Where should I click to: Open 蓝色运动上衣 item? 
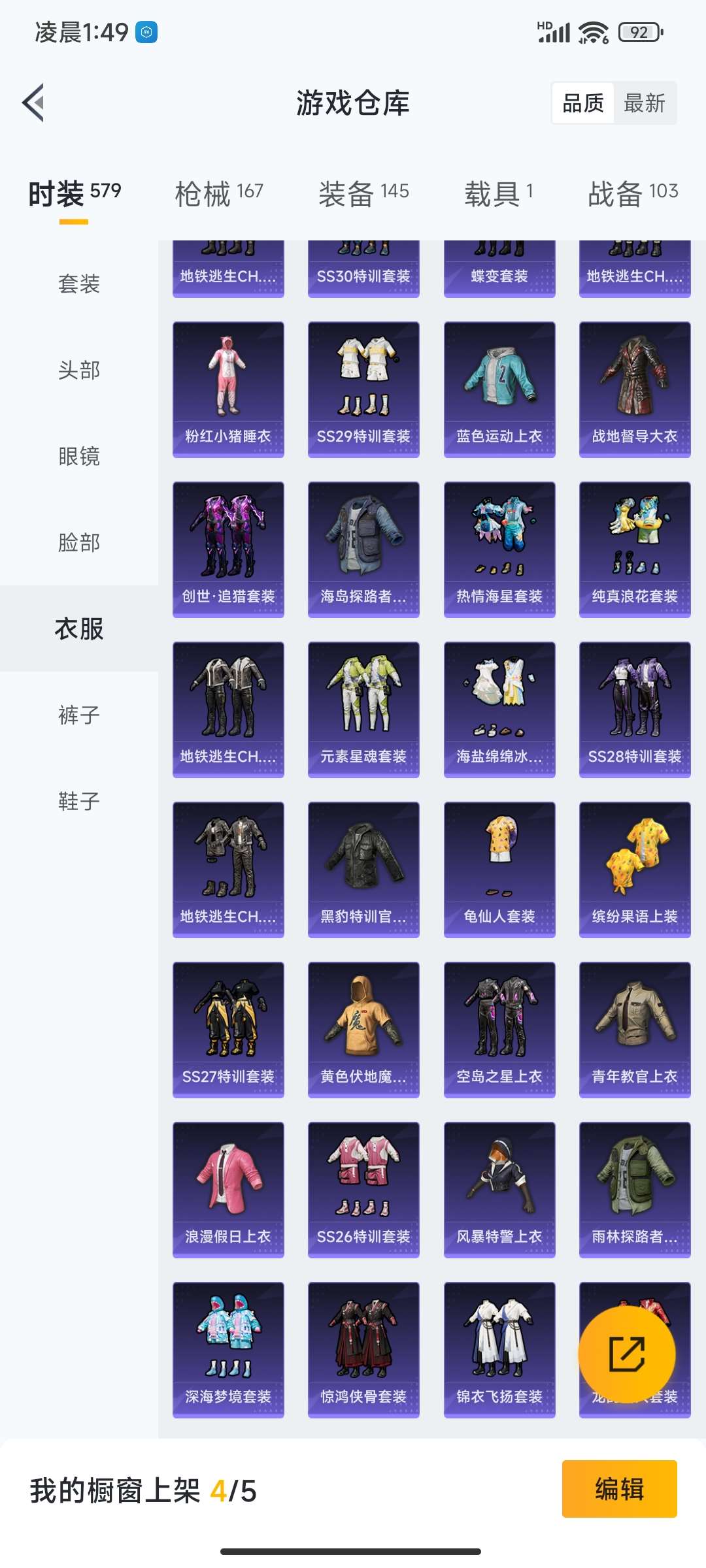499,389
